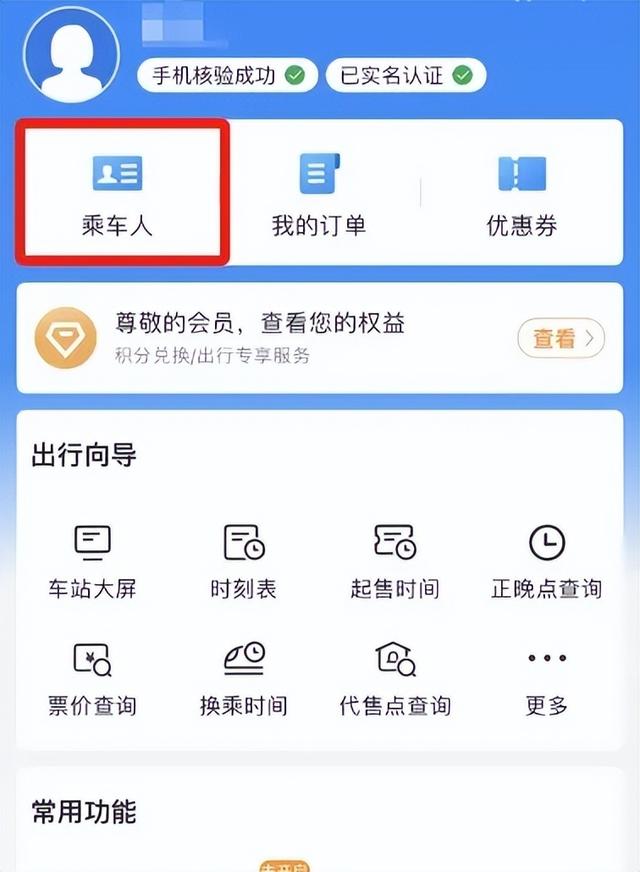
Task: Tap 查看 to view member benefits
Action: (561, 339)
